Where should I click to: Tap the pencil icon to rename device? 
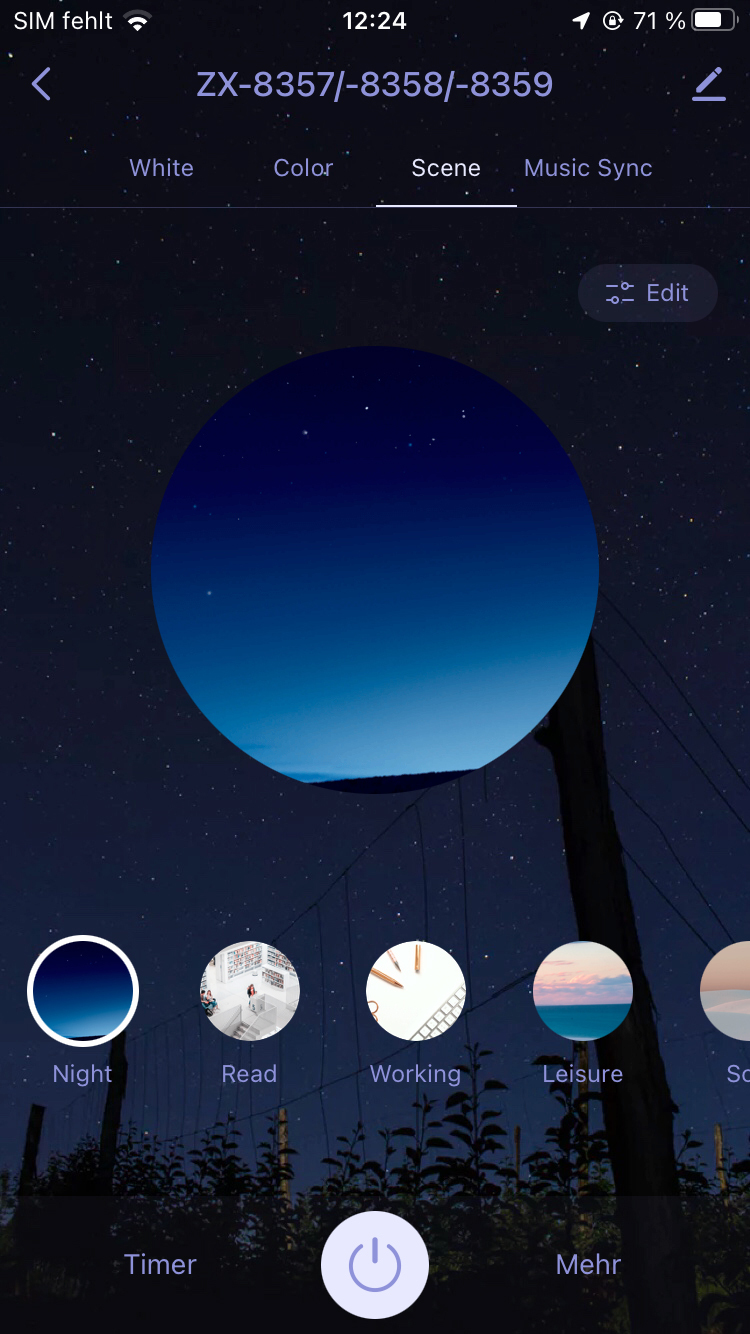[709, 85]
